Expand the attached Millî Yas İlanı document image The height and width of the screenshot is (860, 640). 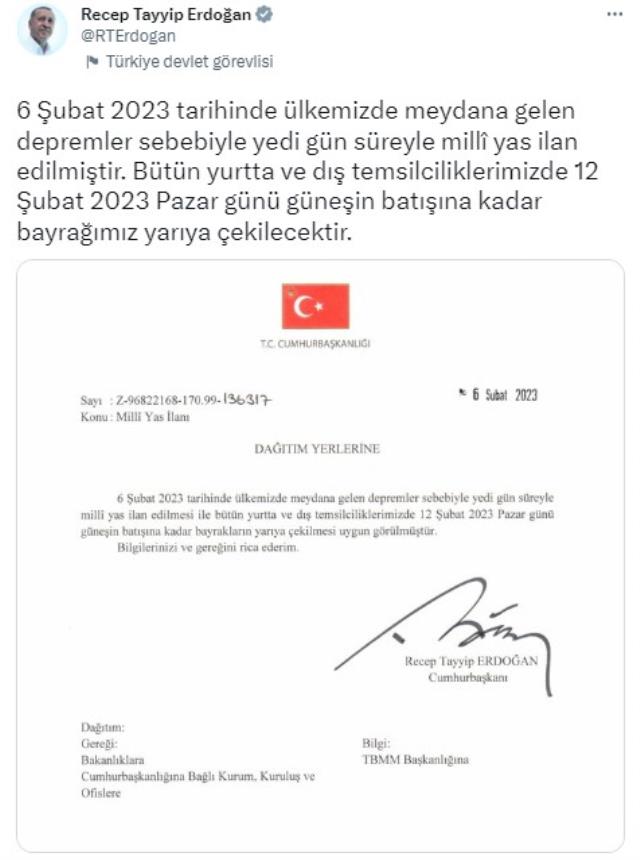pos(319,555)
